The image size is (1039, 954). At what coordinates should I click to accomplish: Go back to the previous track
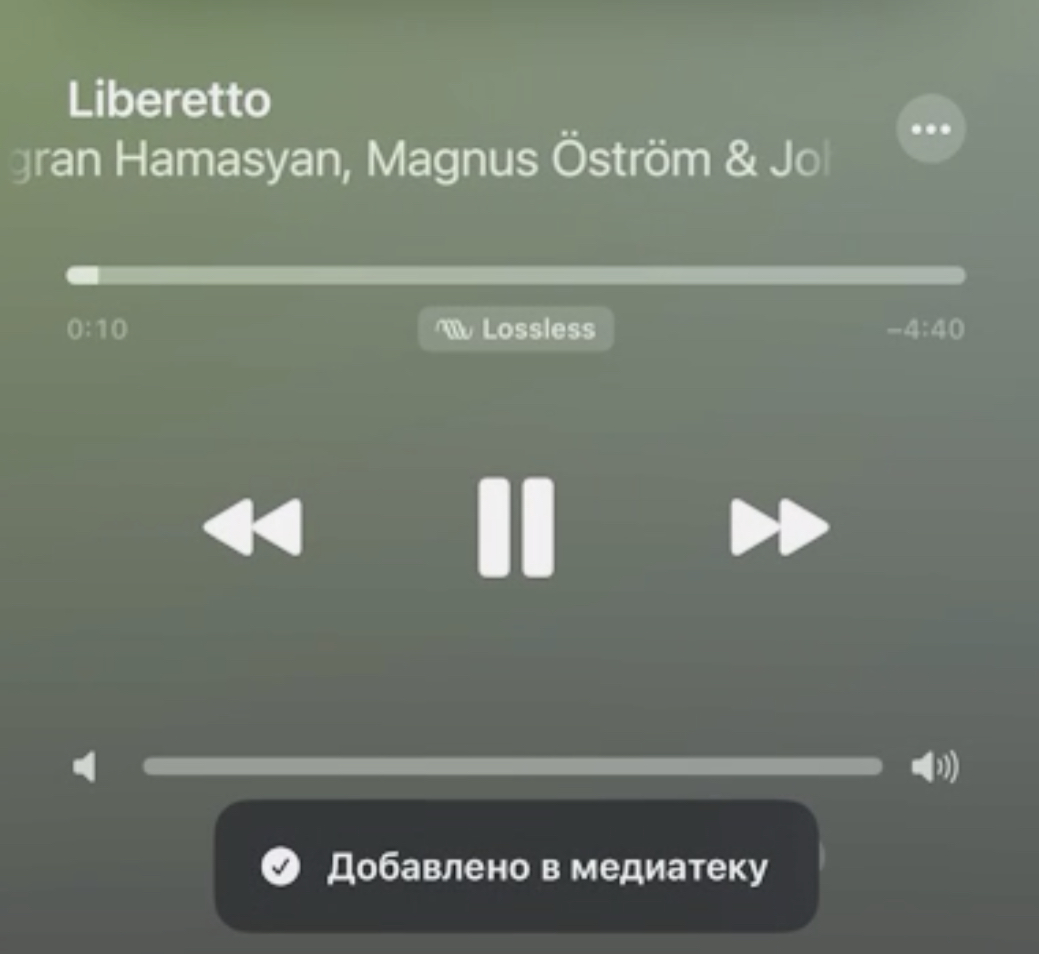point(253,527)
